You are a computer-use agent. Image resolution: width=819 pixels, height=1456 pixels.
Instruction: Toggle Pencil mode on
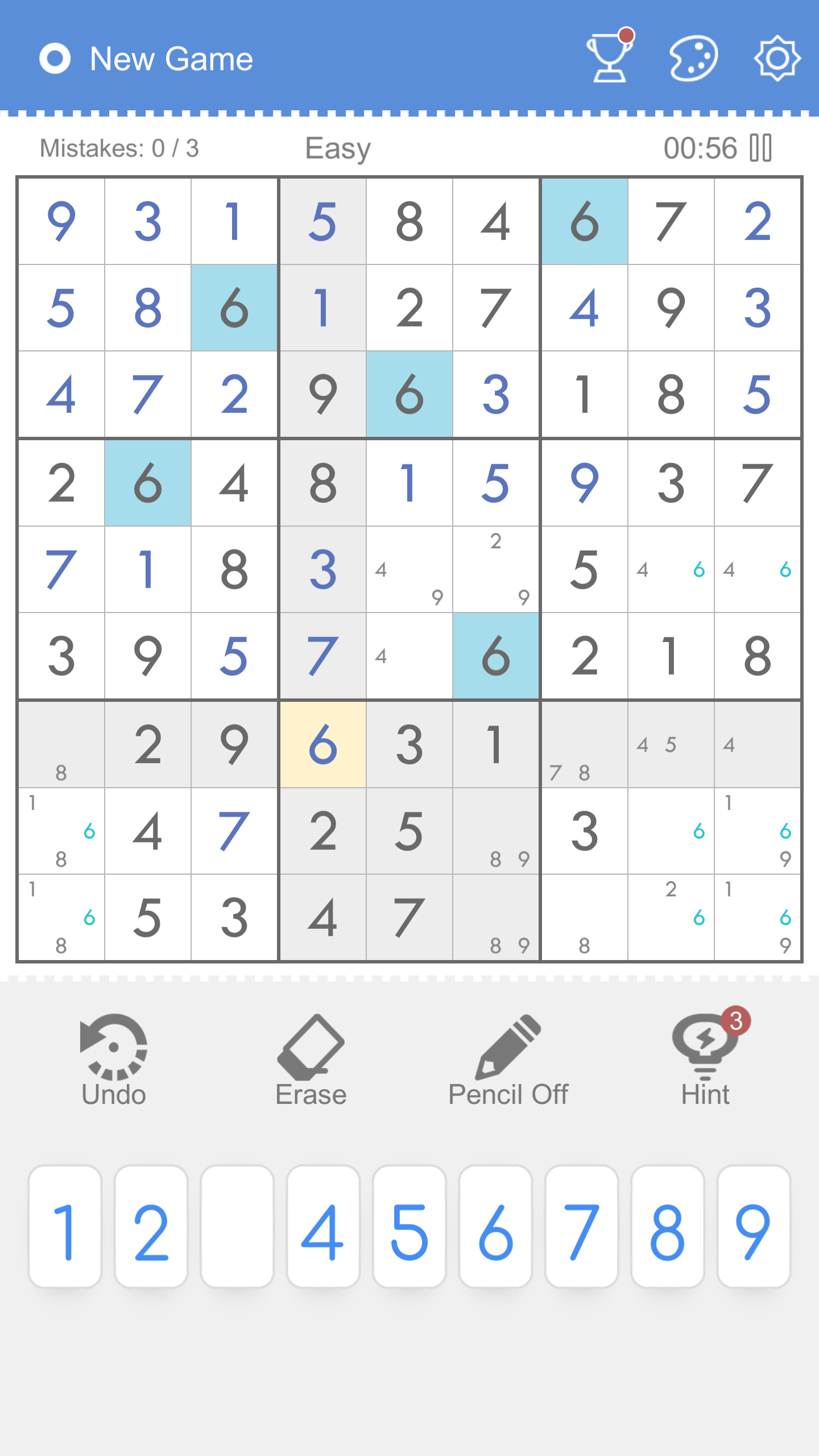click(508, 1061)
